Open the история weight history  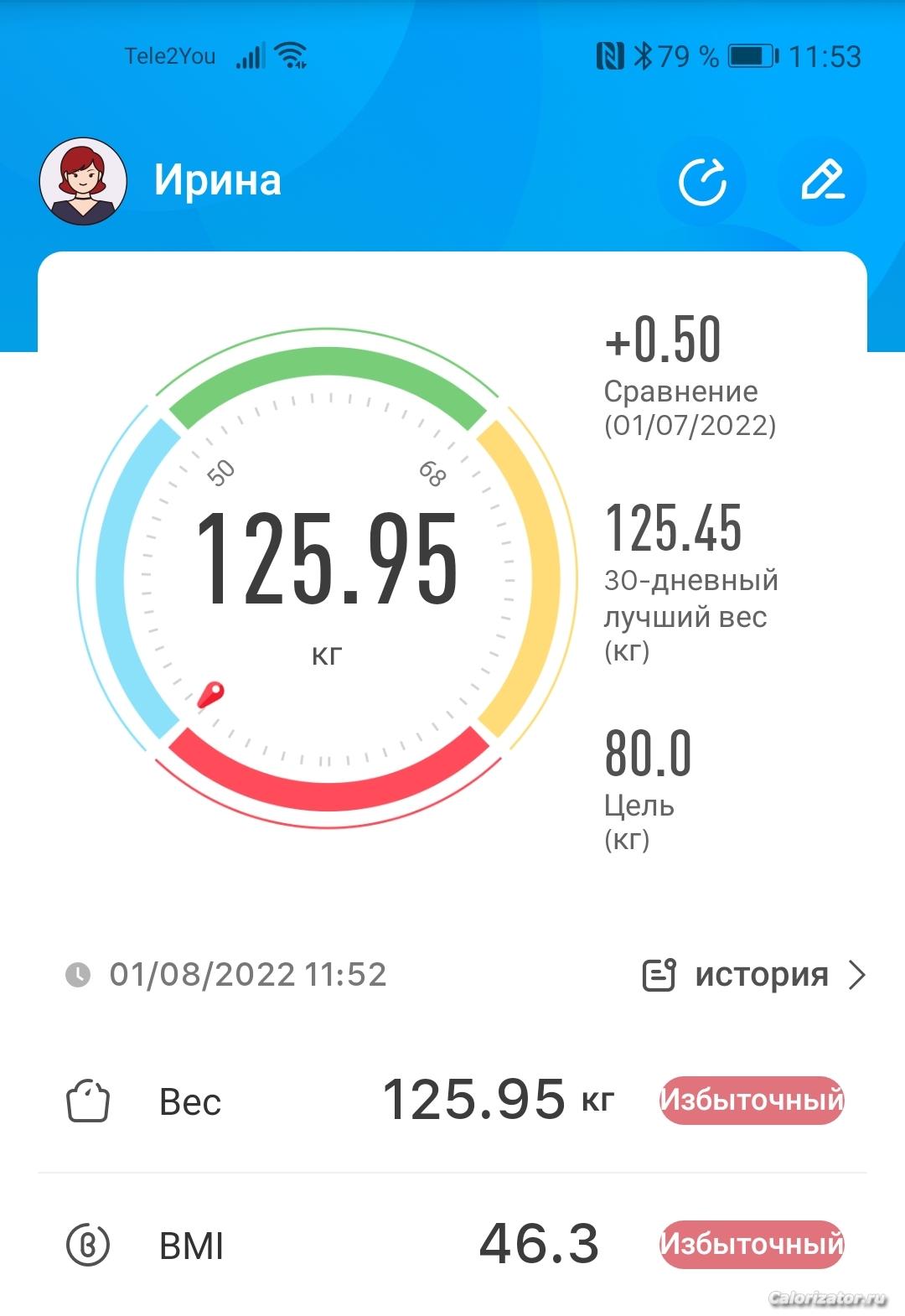click(x=754, y=975)
